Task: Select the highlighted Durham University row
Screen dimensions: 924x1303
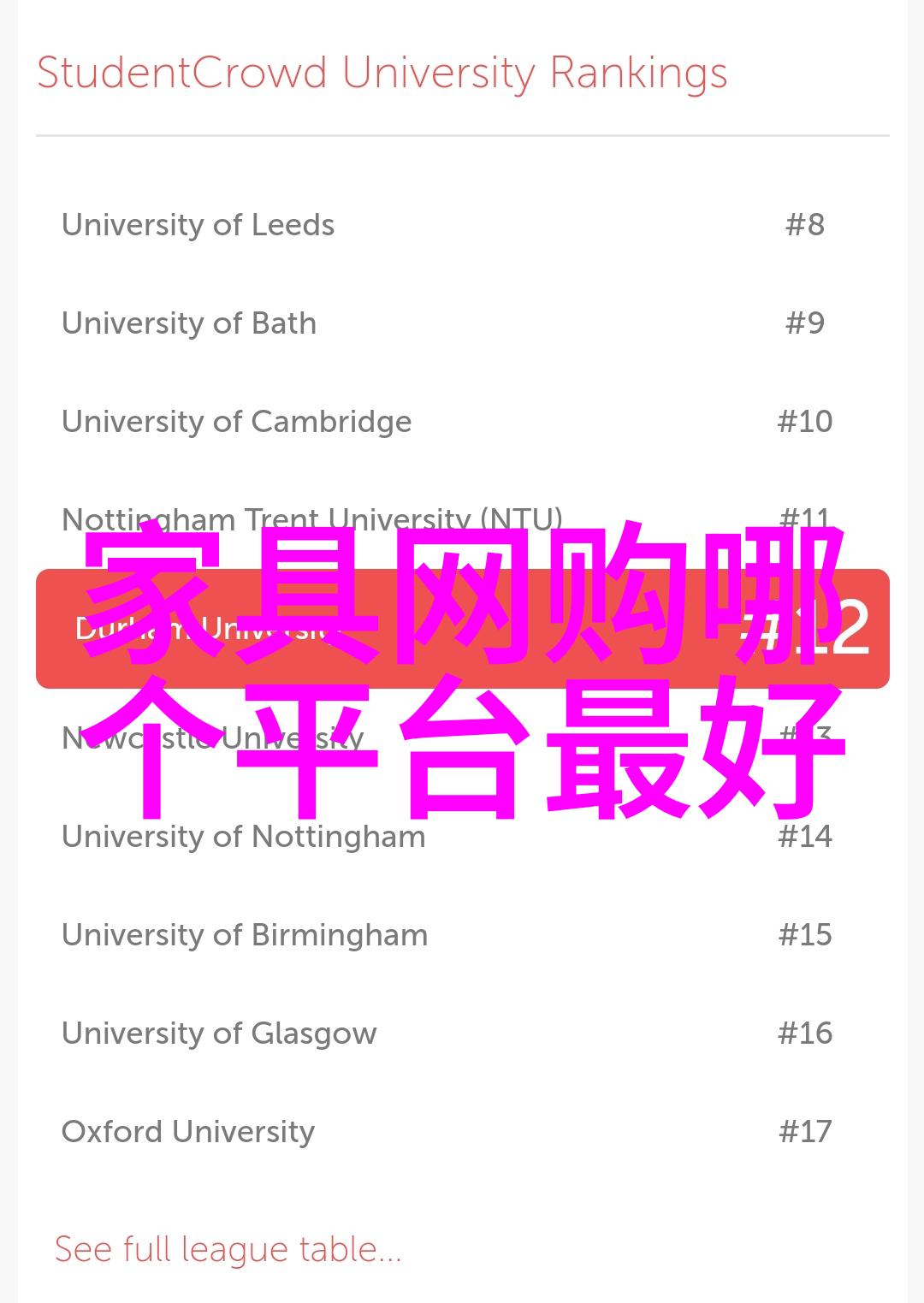Action: [x=462, y=629]
